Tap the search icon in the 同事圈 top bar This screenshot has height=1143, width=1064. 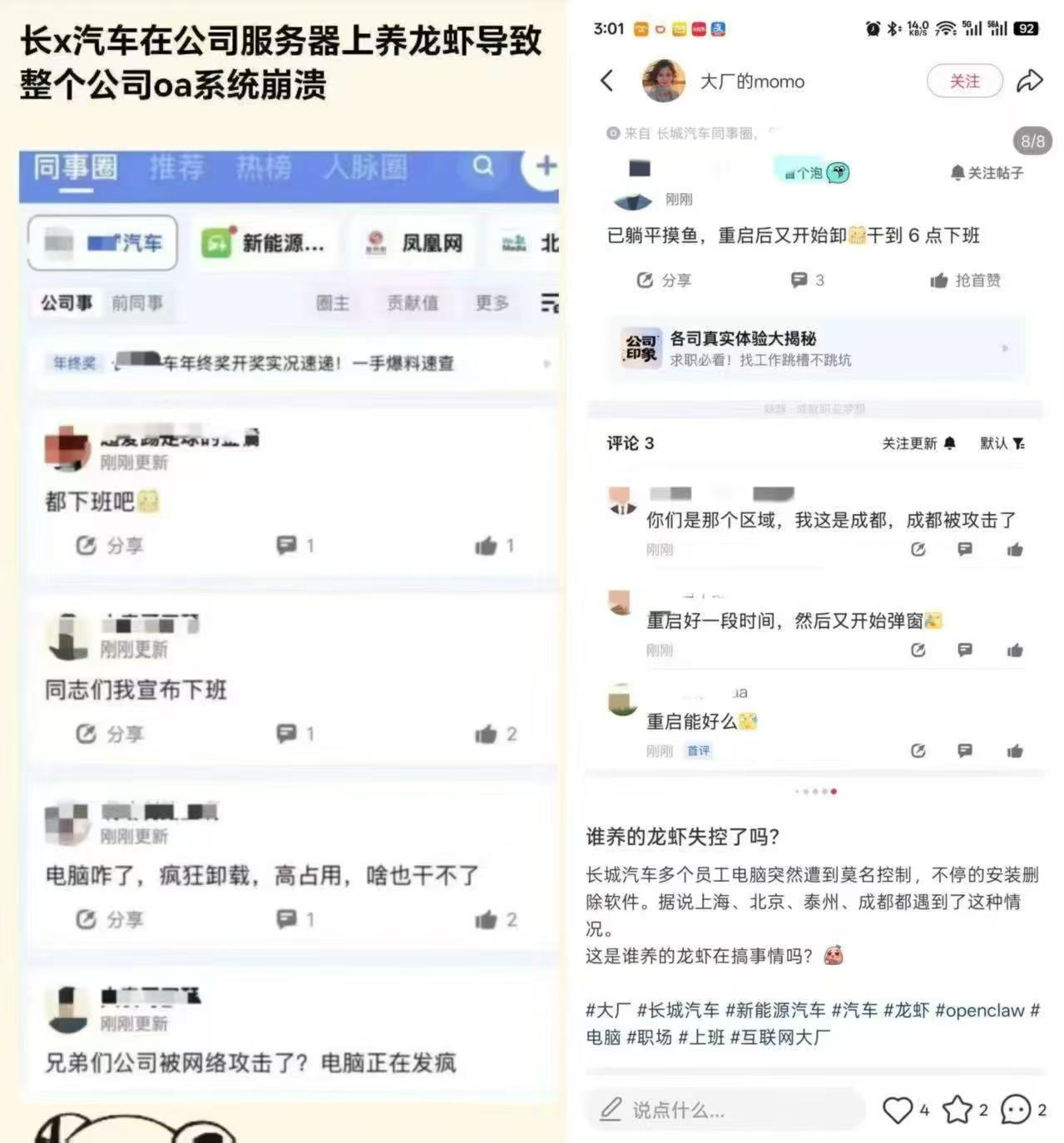pyautogui.click(x=482, y=167)
